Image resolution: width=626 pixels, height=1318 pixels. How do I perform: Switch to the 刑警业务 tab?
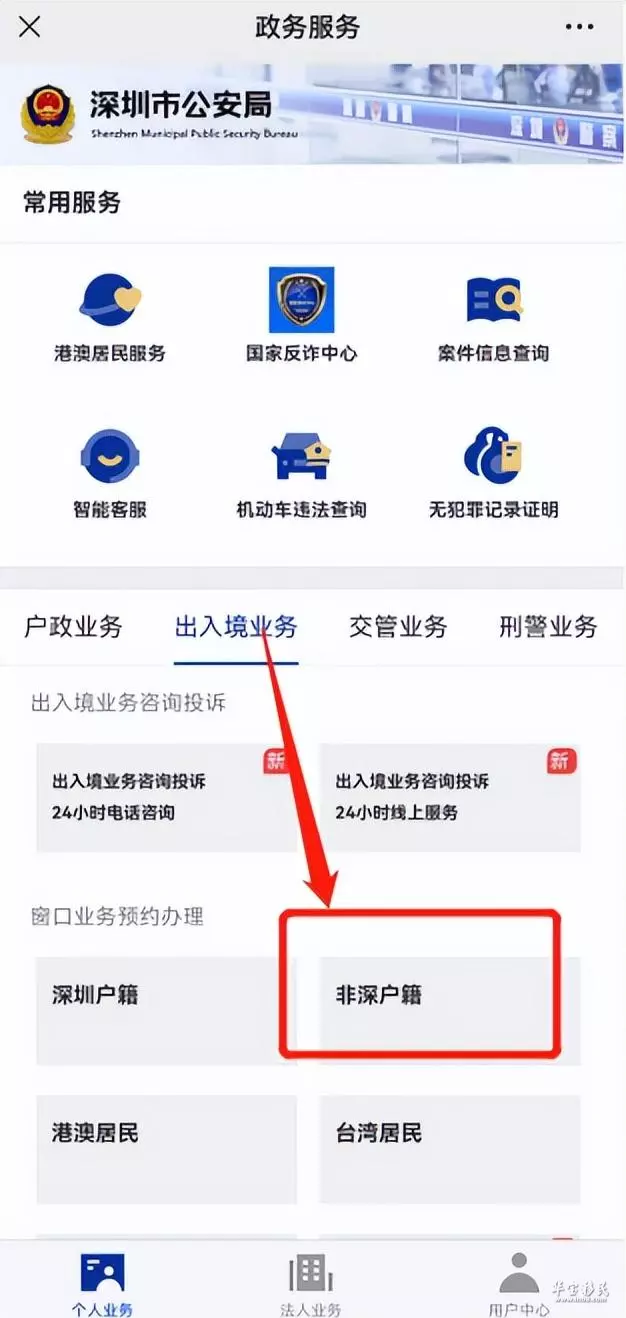coord(548,627)
